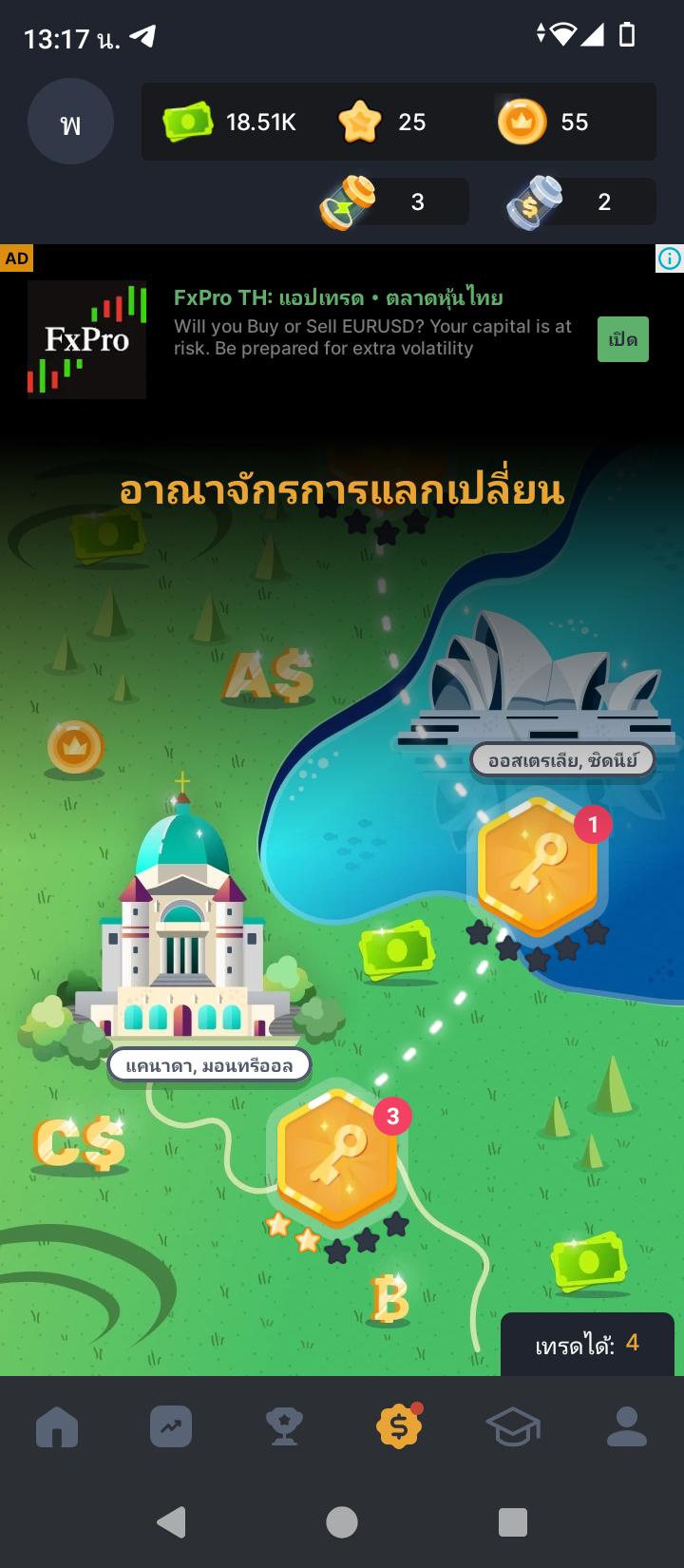Tap the dollar badge icon with notification dot

[x=399, y=1425]
